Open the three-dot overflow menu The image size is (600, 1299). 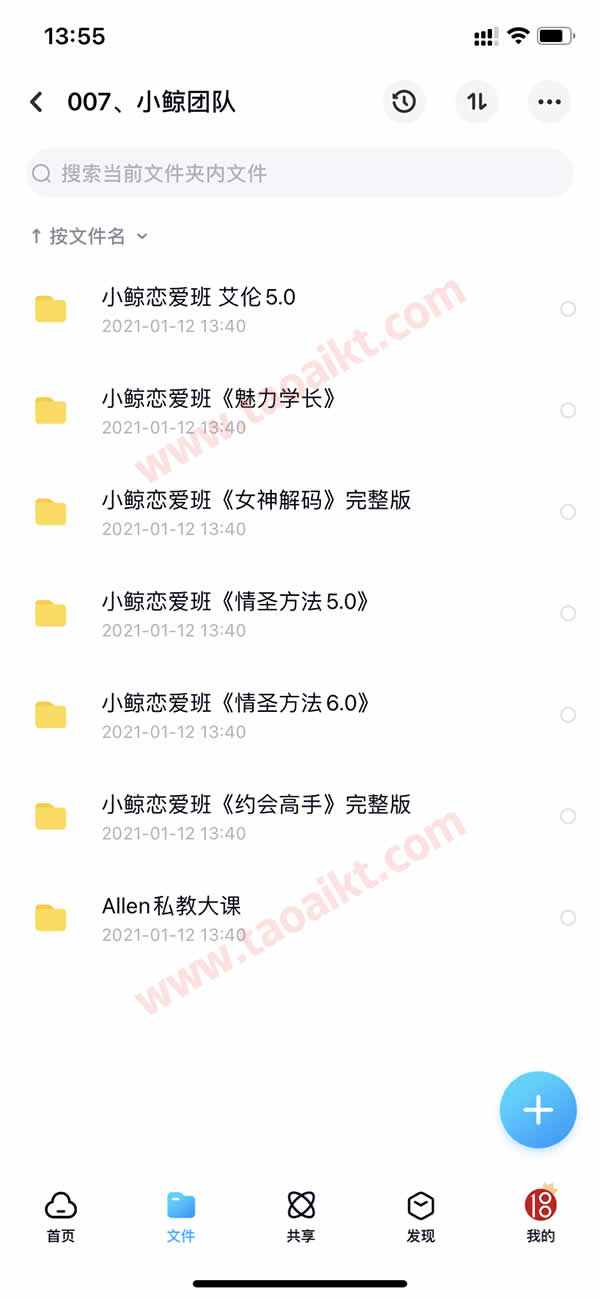pyautogui.click(x=549, y=102)
